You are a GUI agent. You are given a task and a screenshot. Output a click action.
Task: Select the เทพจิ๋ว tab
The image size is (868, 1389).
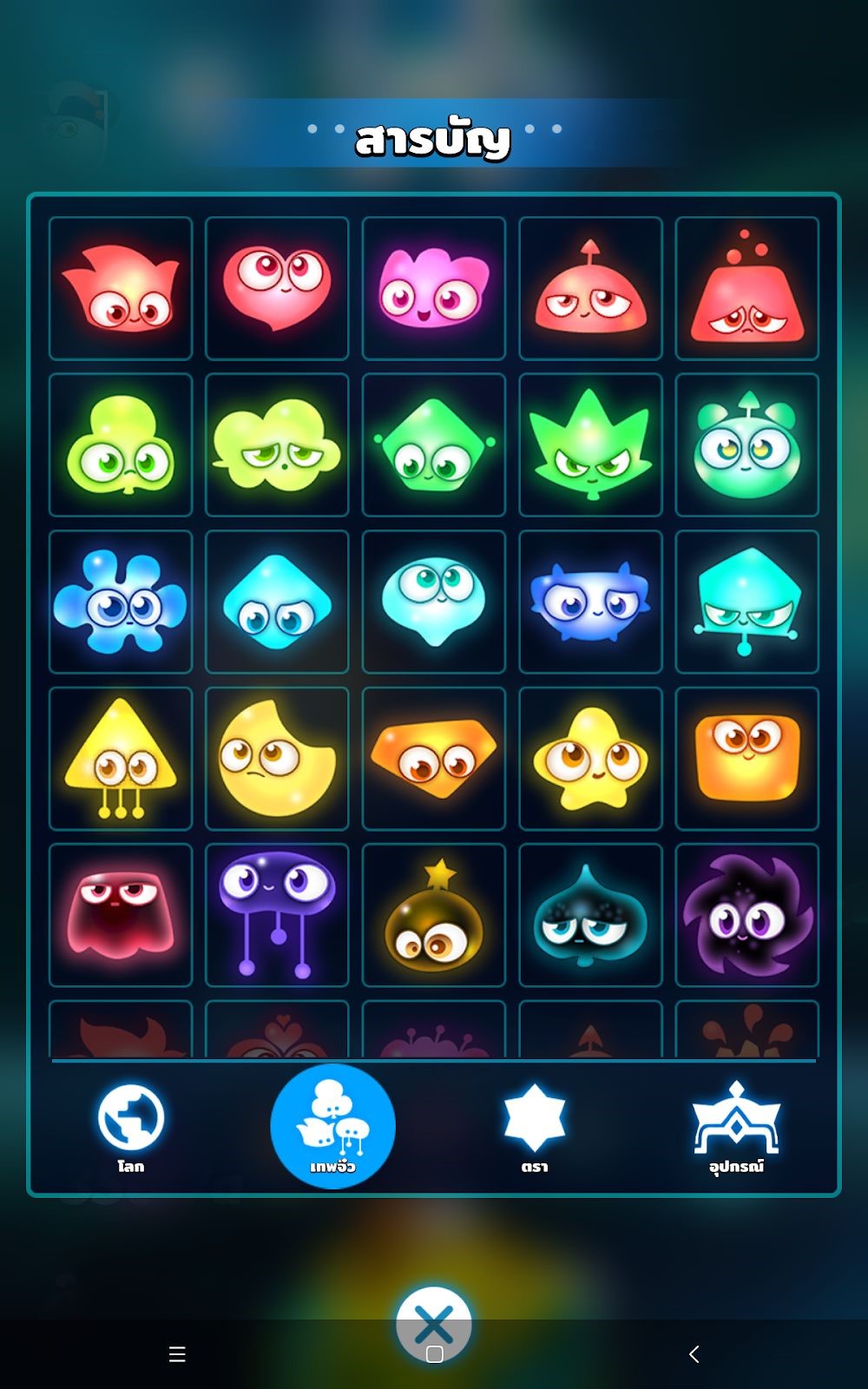tap(332, 1127)
